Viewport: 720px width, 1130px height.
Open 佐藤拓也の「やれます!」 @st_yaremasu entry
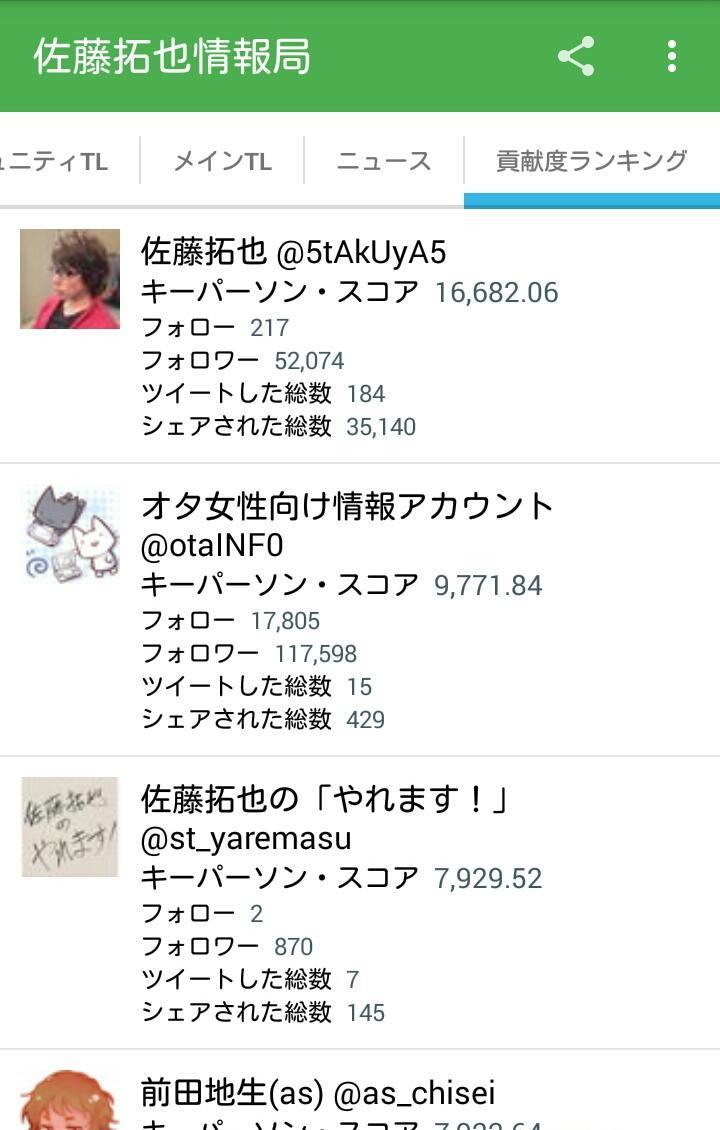tap(360, 903)
